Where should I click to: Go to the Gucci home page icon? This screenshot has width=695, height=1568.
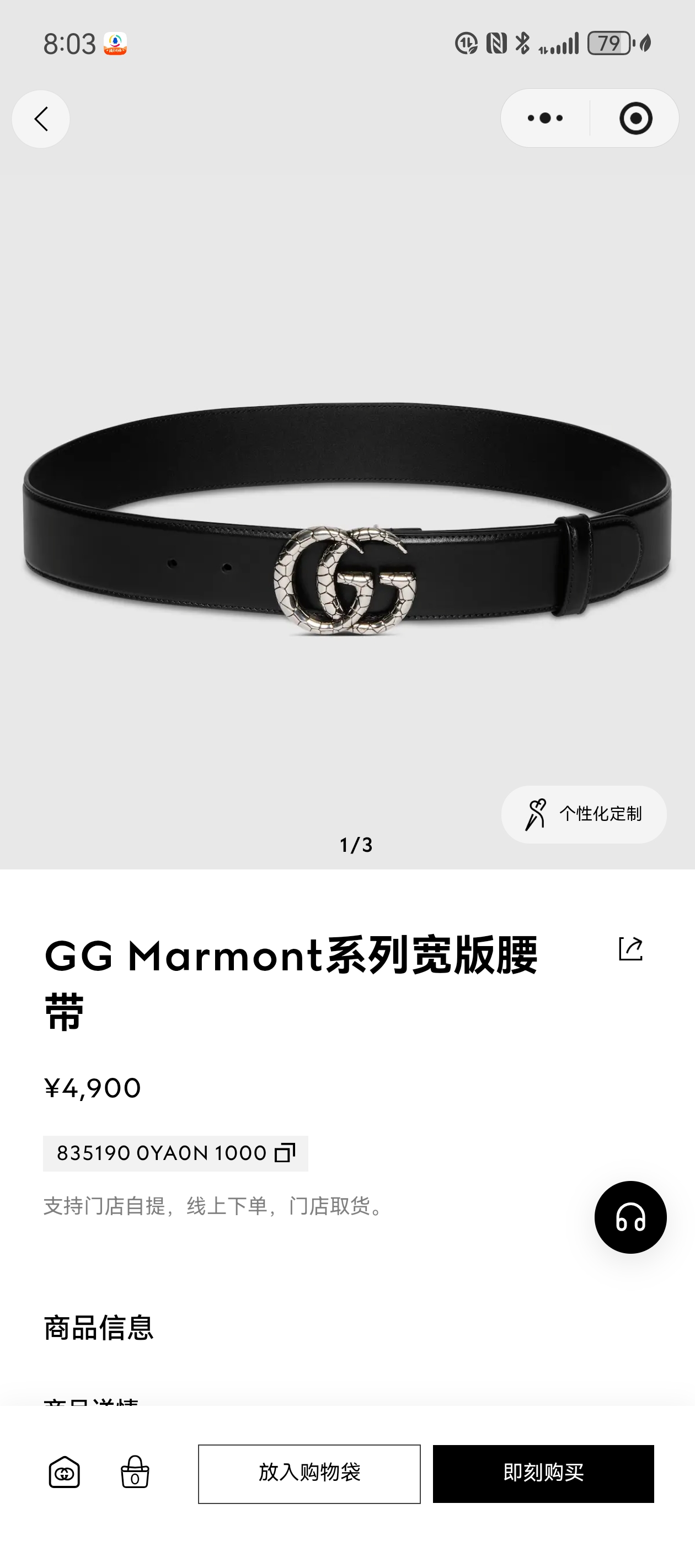tap(64, 1473)
